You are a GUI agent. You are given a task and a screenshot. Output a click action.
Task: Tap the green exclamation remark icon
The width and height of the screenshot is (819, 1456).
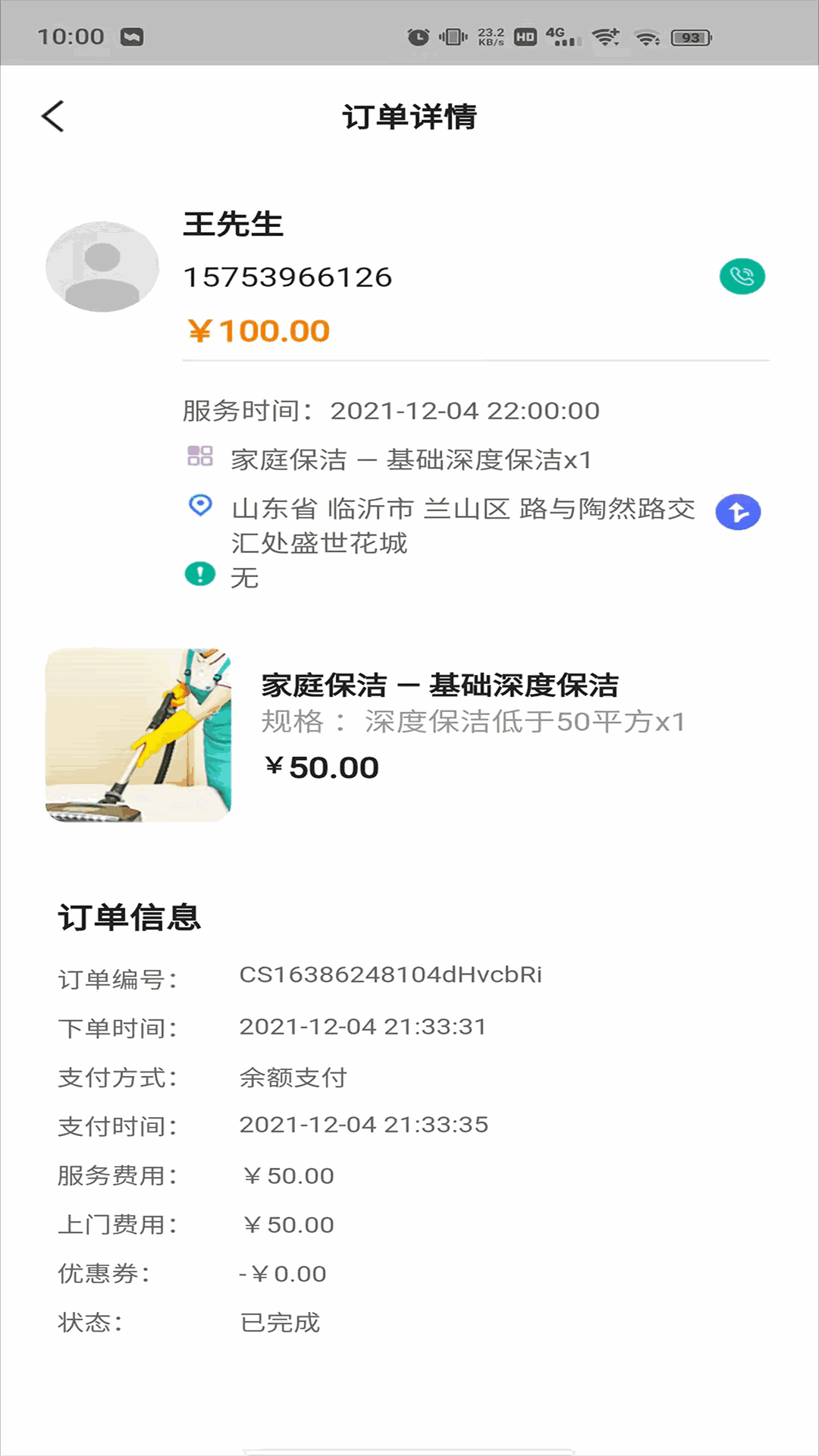pos(199,574)
